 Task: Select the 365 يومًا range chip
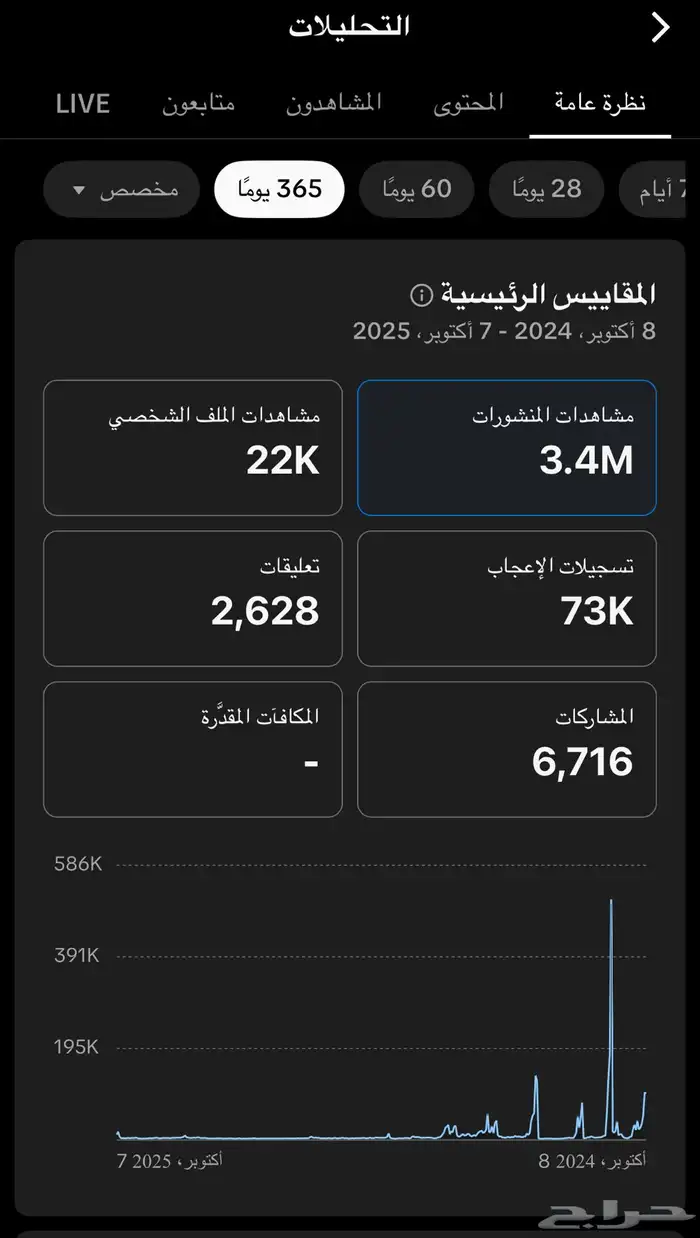click(x=279, y=189)
